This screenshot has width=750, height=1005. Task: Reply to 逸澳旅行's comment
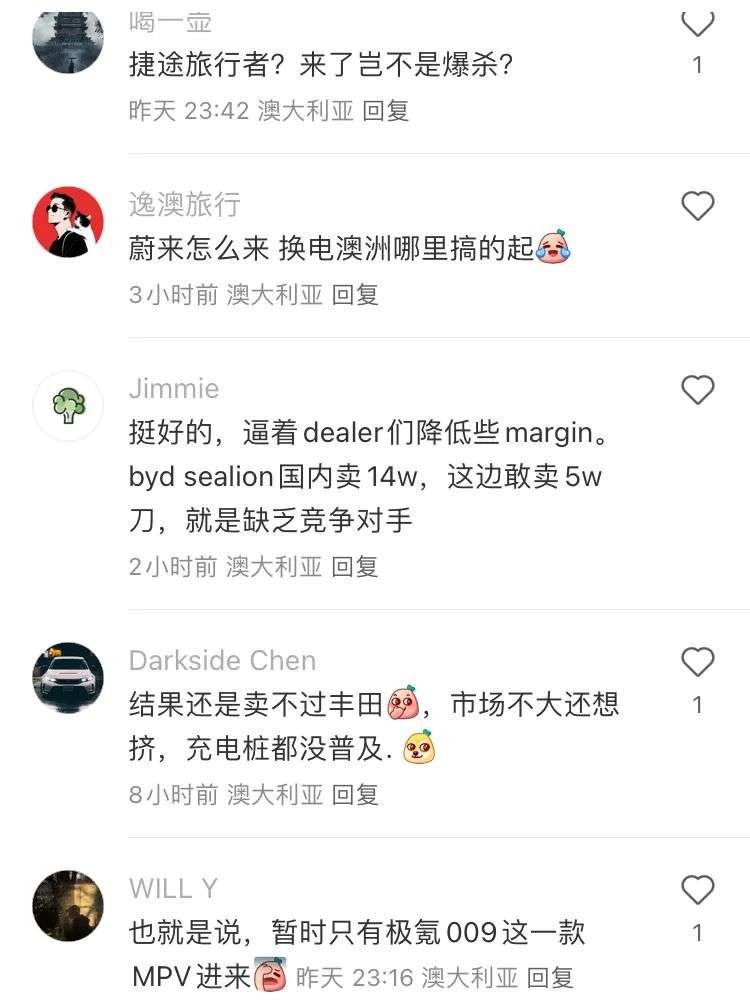pyautogui.click(x=355, y=295)
